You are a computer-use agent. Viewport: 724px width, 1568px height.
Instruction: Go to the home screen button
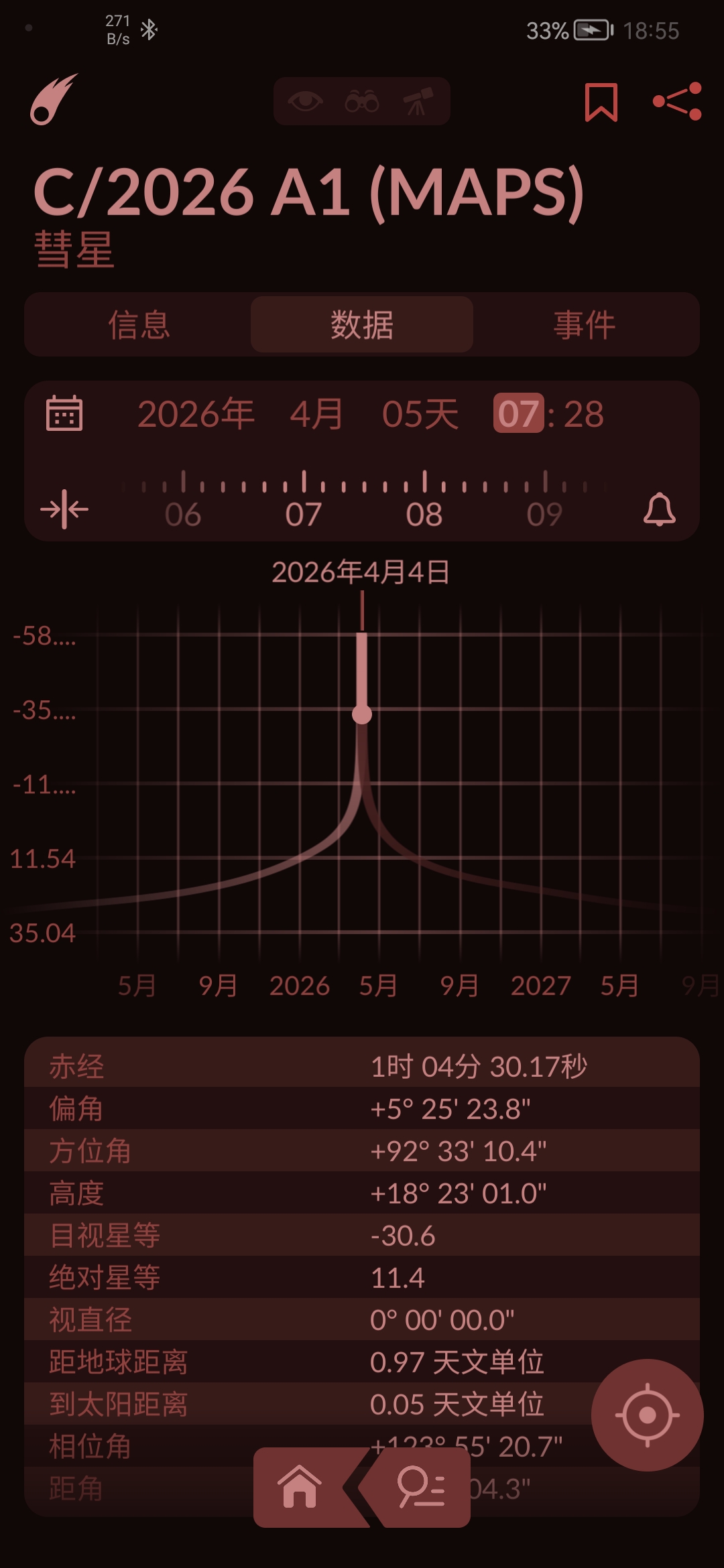(x=300, y=1487)
